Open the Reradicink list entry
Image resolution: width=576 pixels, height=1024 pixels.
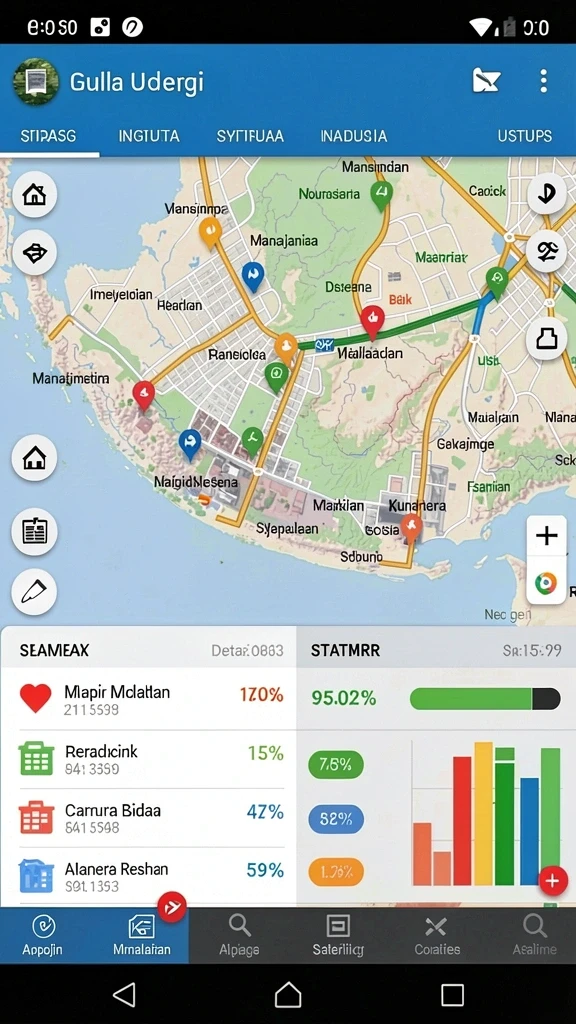click(x=148, y=759)
